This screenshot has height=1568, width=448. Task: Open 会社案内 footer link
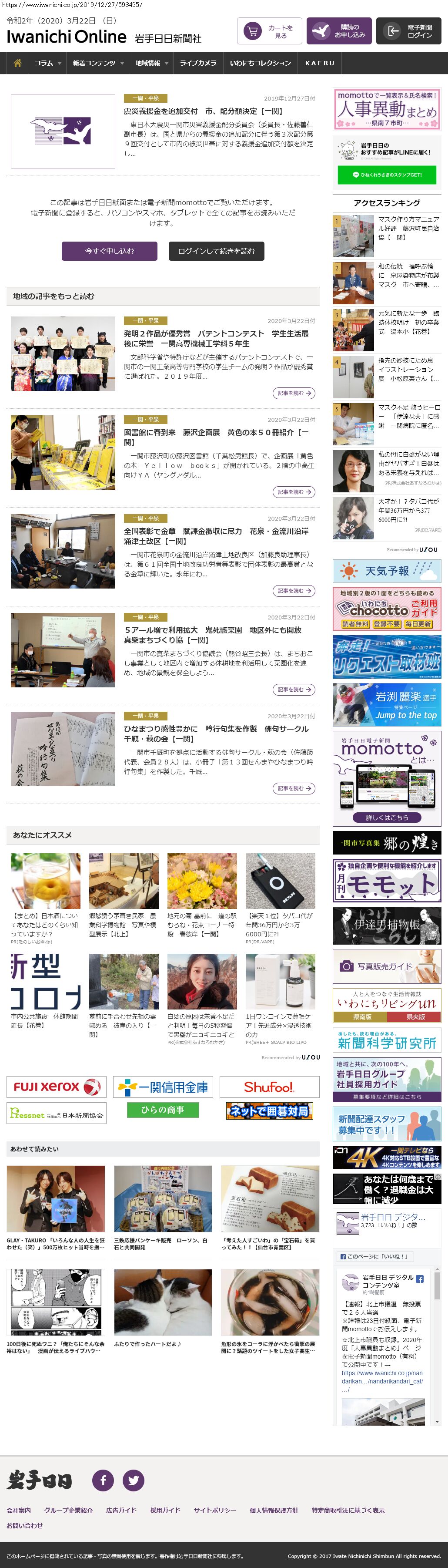pyautogui.click(x=19, y=1510)
